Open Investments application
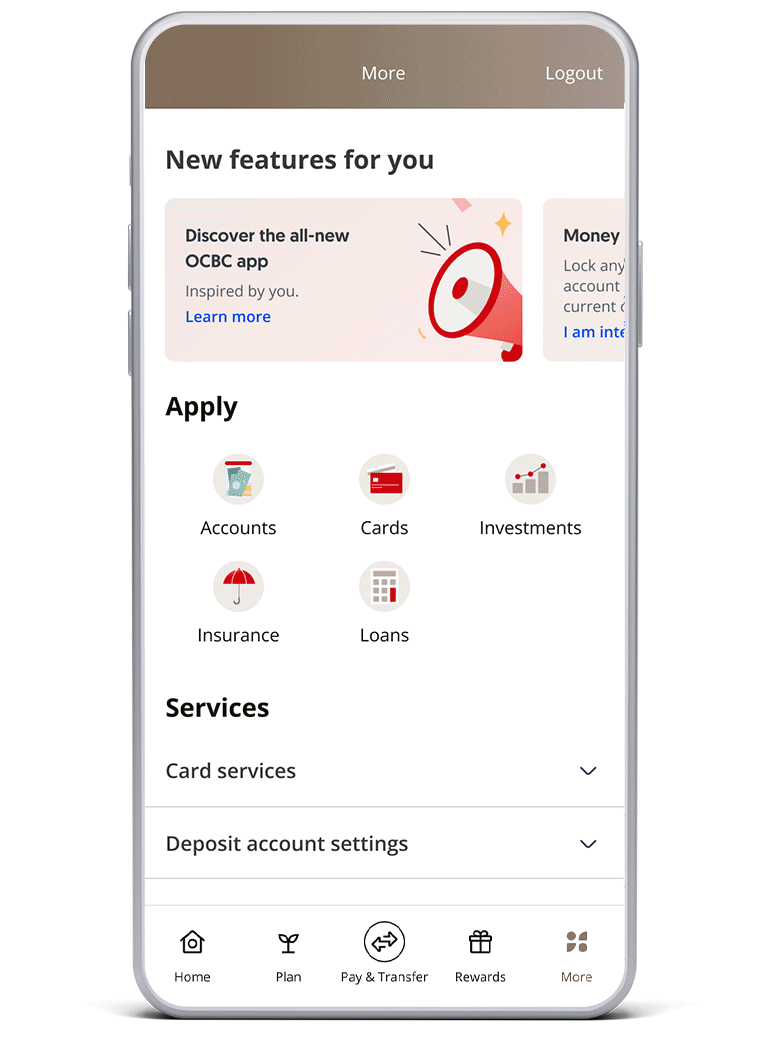Screen dimensions: 764x1040 [x=529, y=496]
